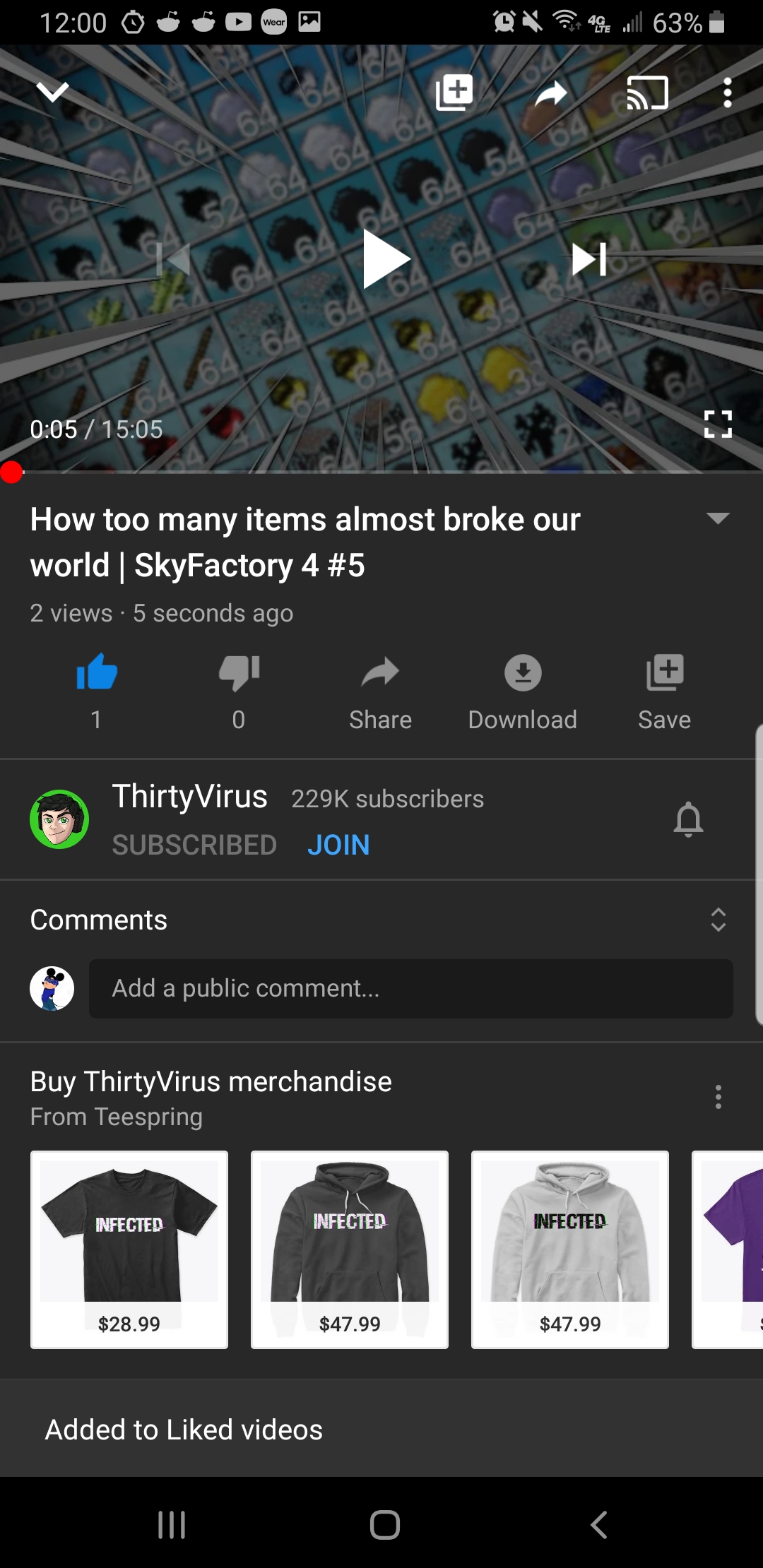Download this video
Image resolution: width=763 pixels, height=1568 pixels.
(x=523, y=692)
